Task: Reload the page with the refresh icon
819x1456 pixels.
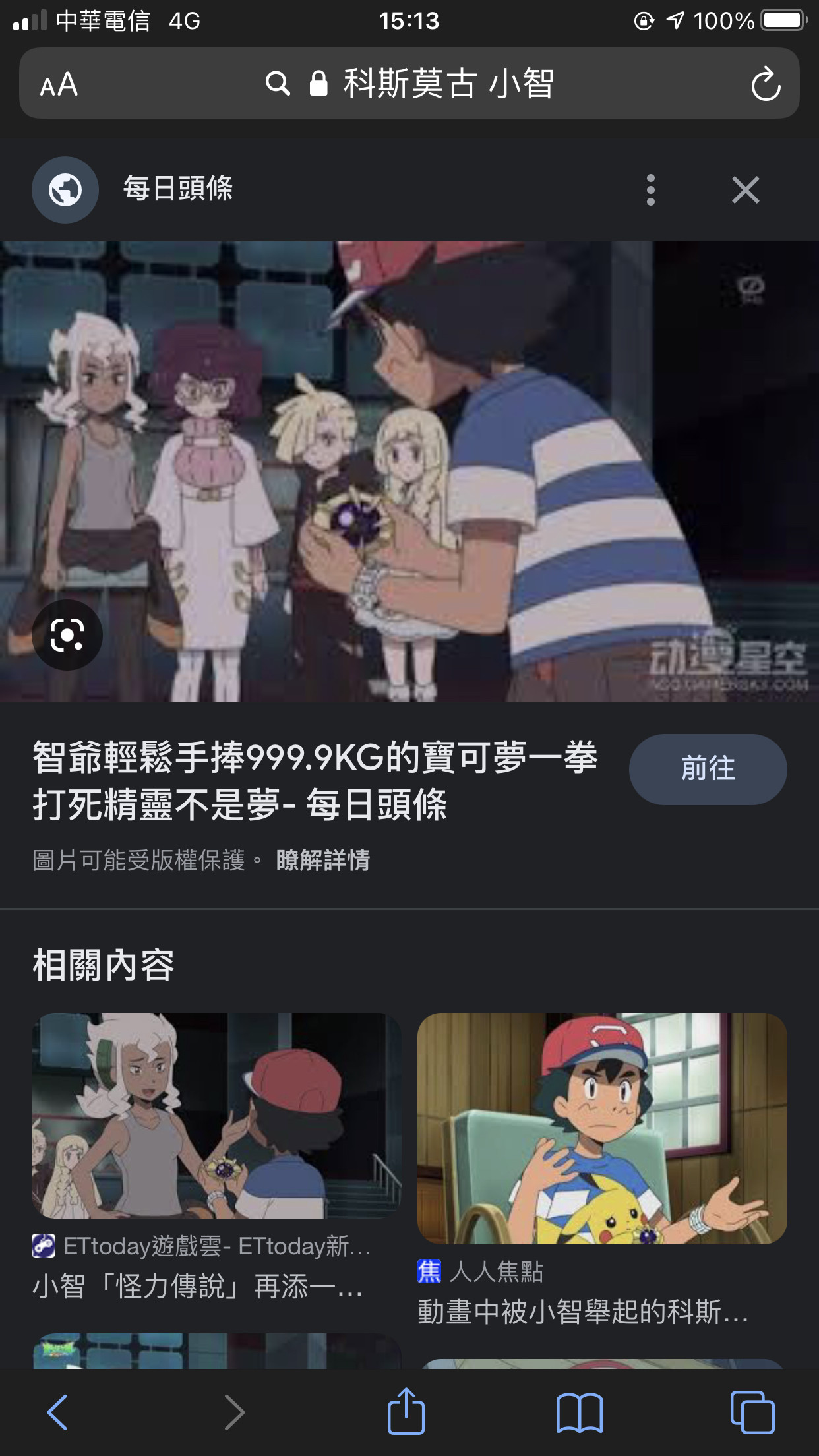Action: pyautogui.click(x=765, y=84)
